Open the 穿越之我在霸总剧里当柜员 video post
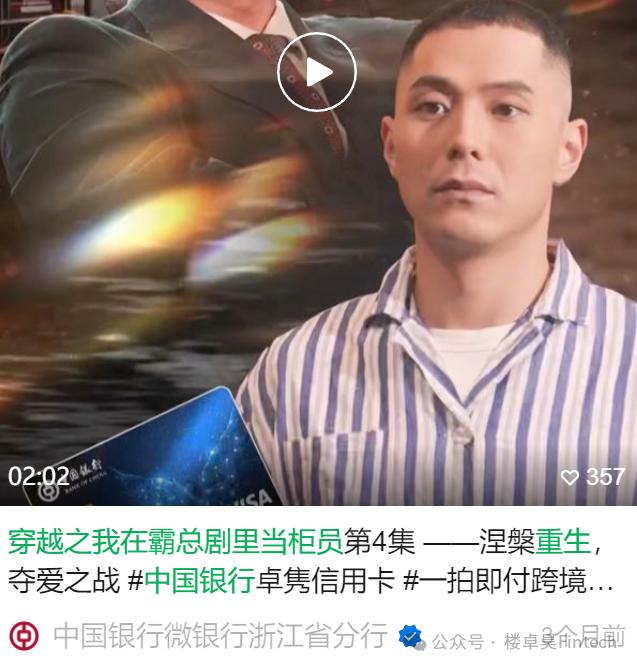The height and width of the screenshot is (667, 637). point(175,541)
